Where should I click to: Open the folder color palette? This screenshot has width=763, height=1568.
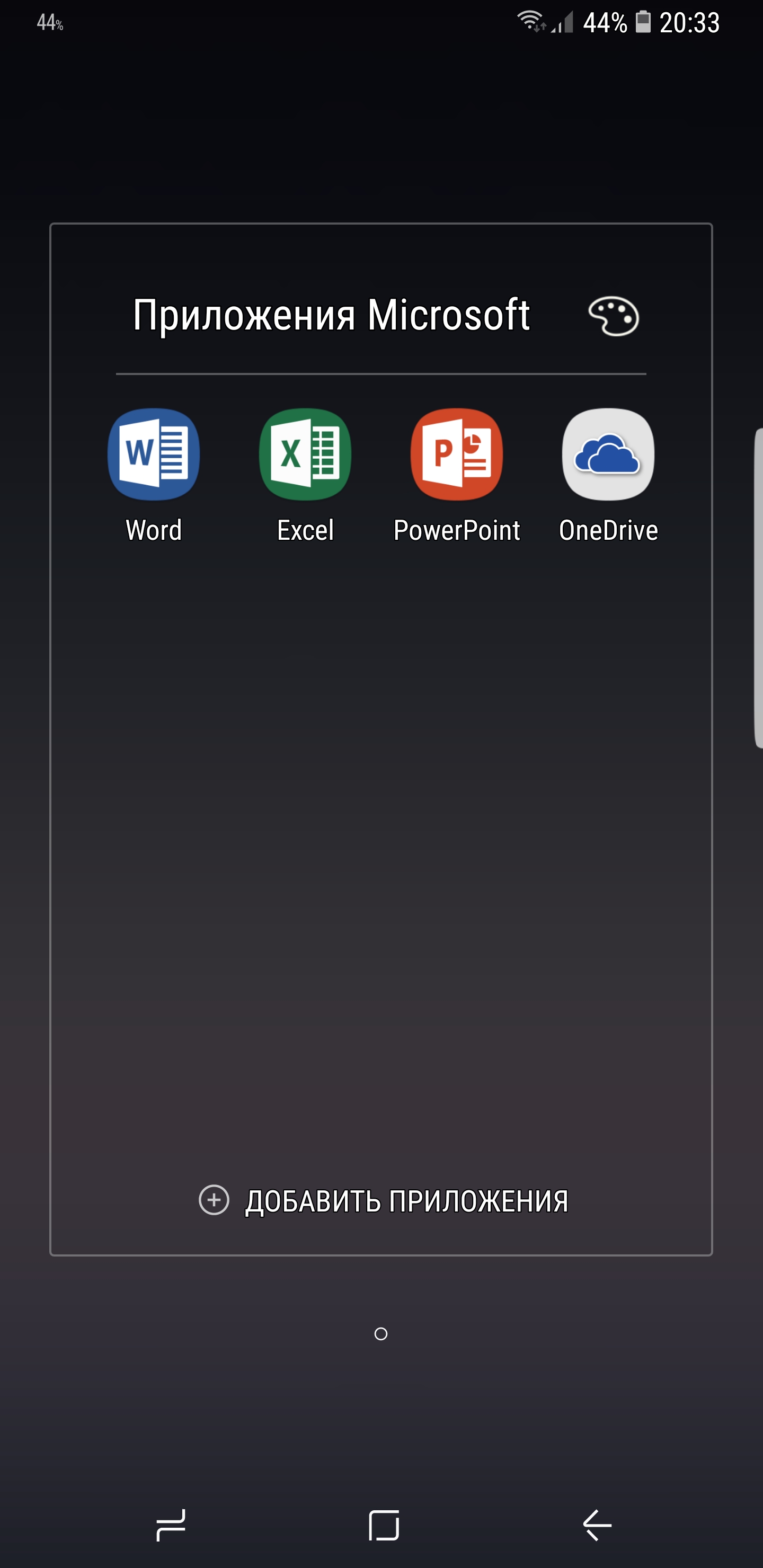click(x=613, y=316)
